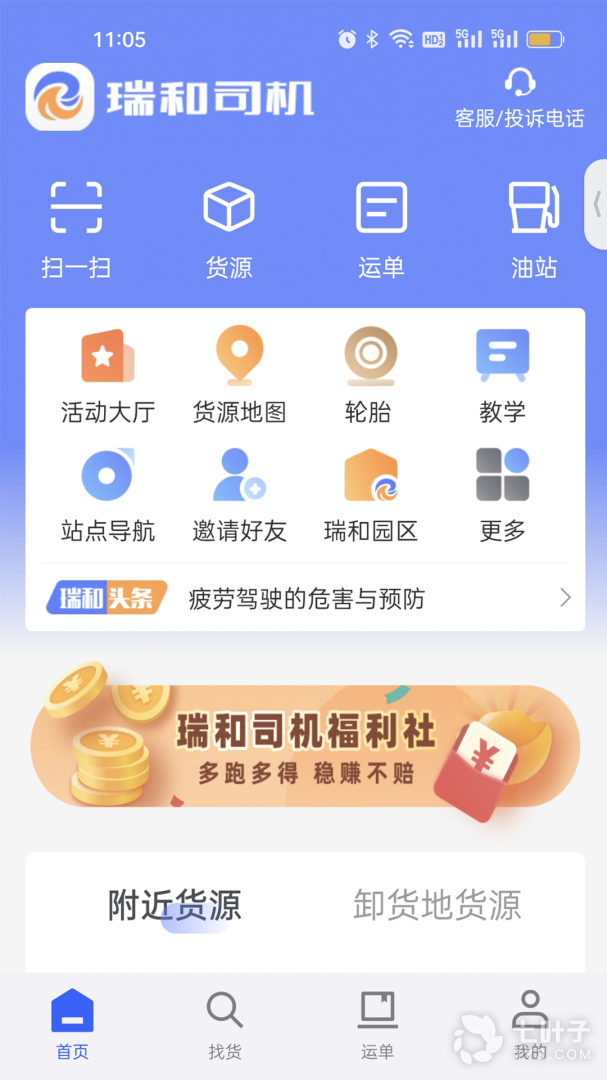
Task: Open 瑞和园区
Action: coord(371,495)
